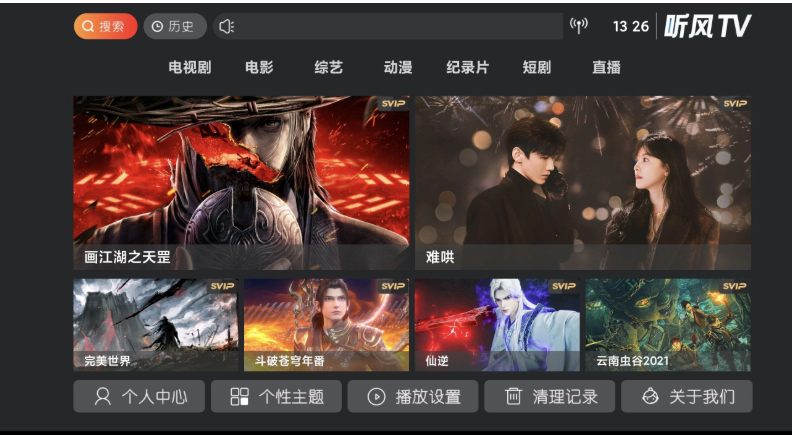
Task: Play 斗破苍穹年番
Action: point(326,325)
